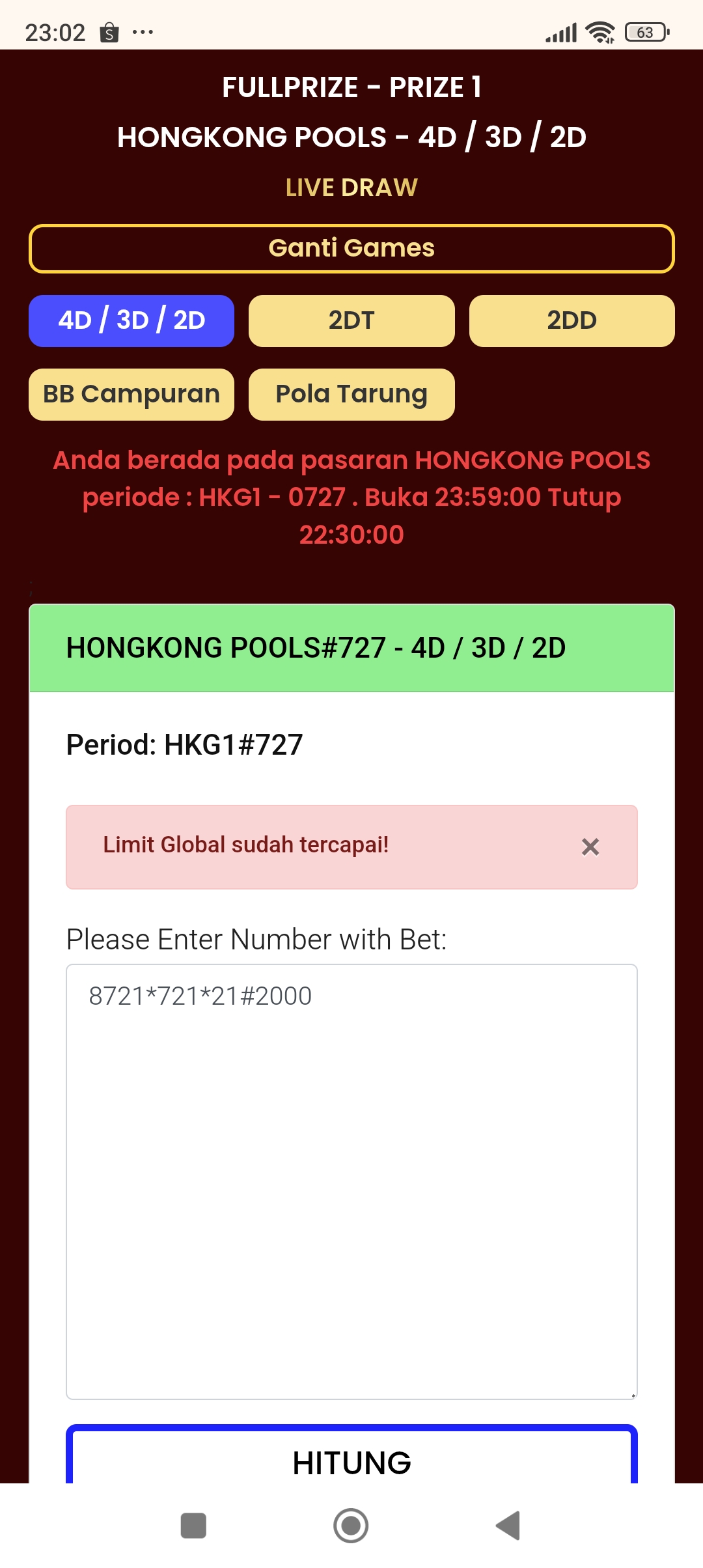Focus the number with bet text field
Screen dimensions: 703x1568
click(x=351, y=1181)
